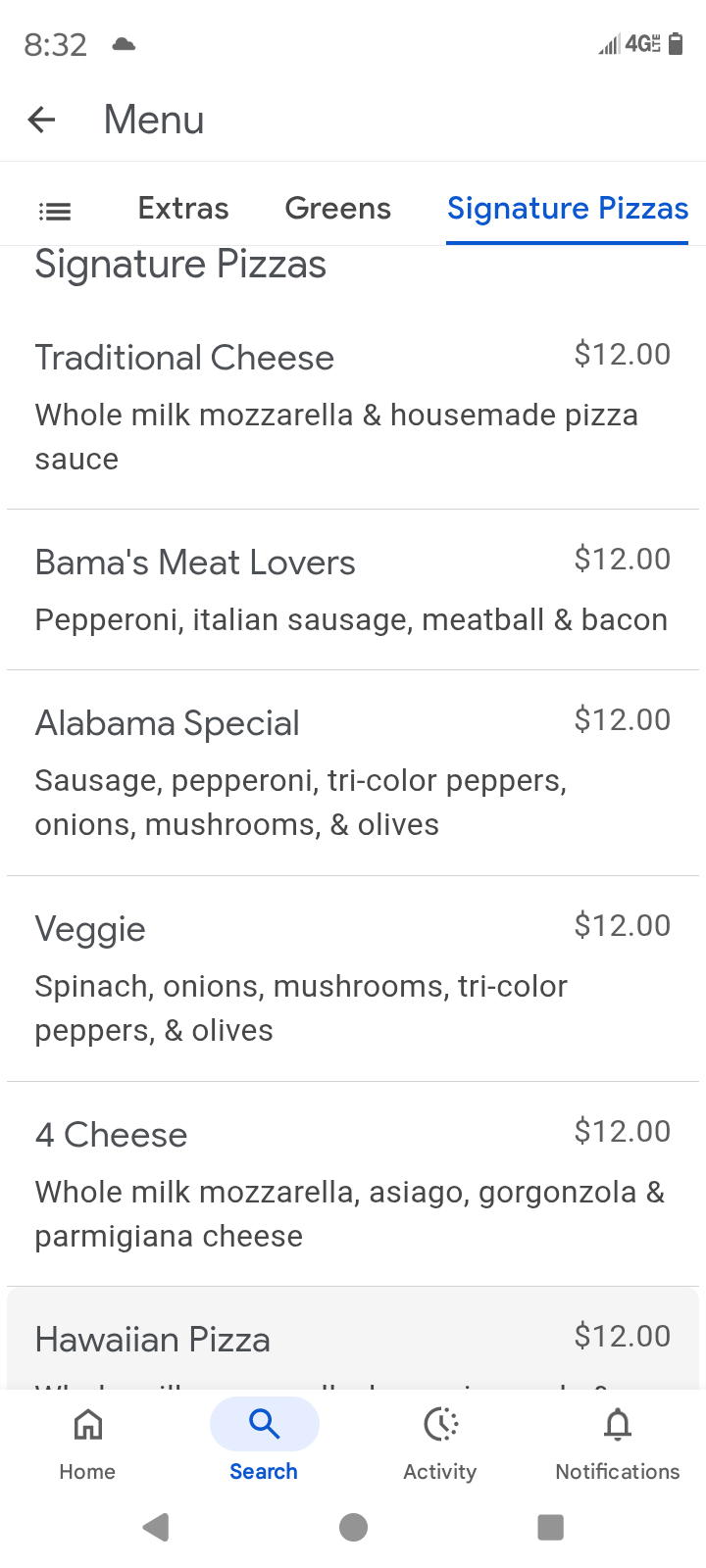
Task: Switch to the Activity tab
Action: pyautogui.click(x=440, y=1441)
